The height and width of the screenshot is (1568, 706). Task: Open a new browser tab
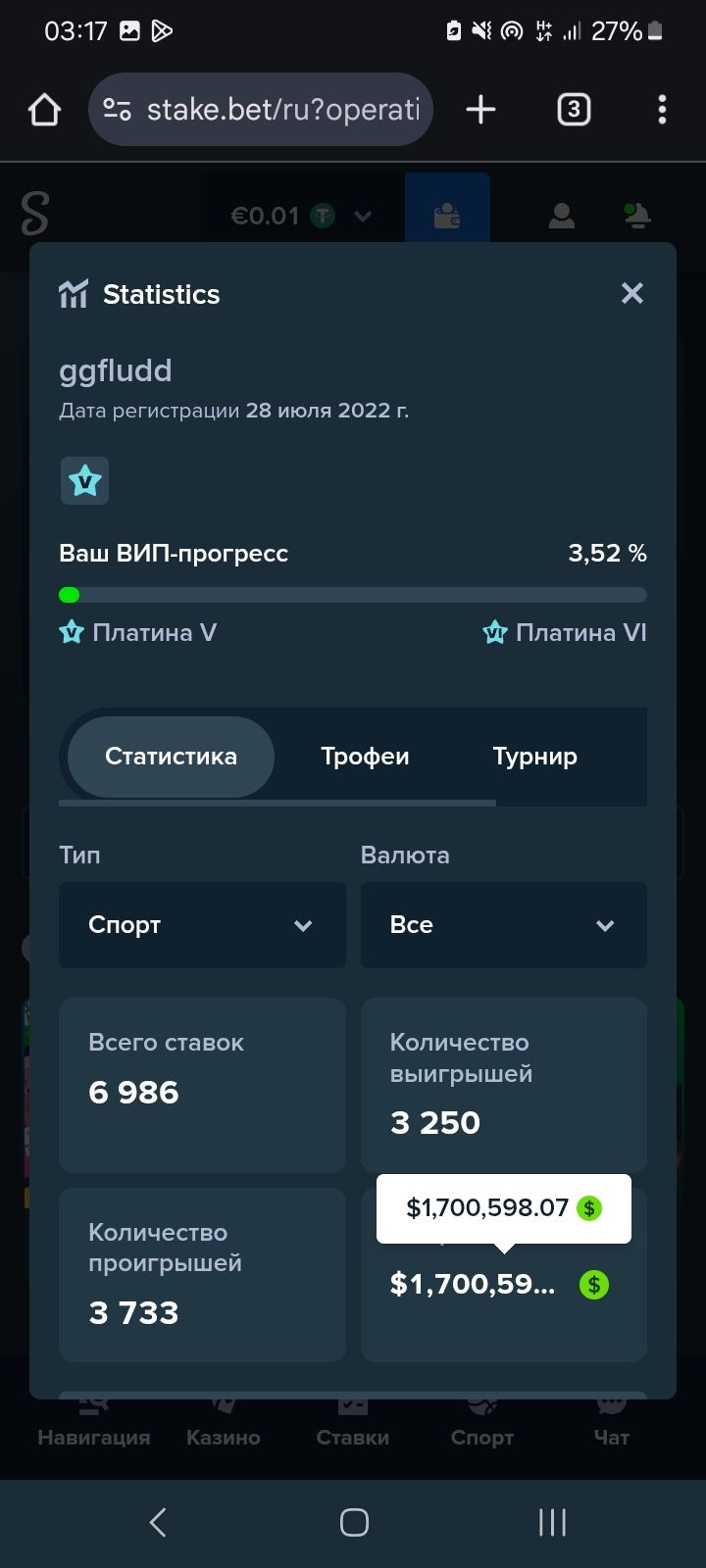pos(480,110)
